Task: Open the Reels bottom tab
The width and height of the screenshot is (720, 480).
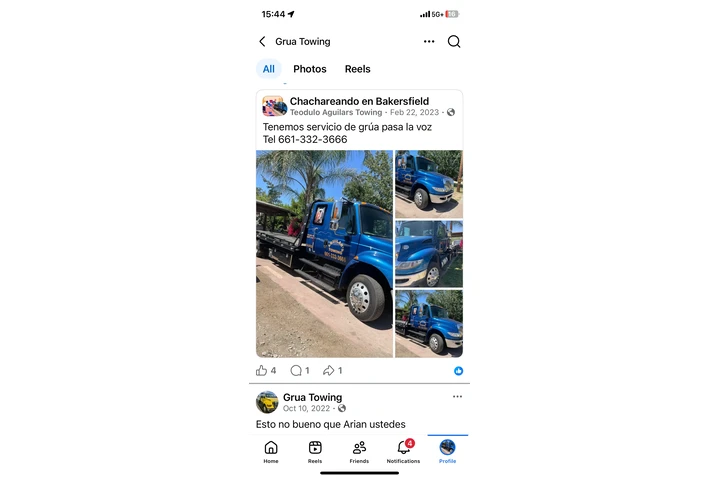Action: [x=315, y=451]
